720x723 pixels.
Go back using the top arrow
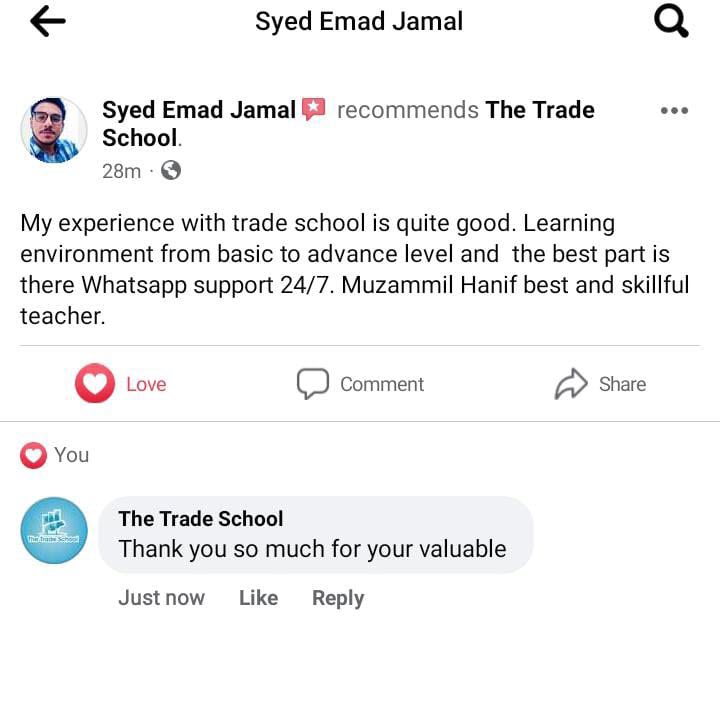47,22
